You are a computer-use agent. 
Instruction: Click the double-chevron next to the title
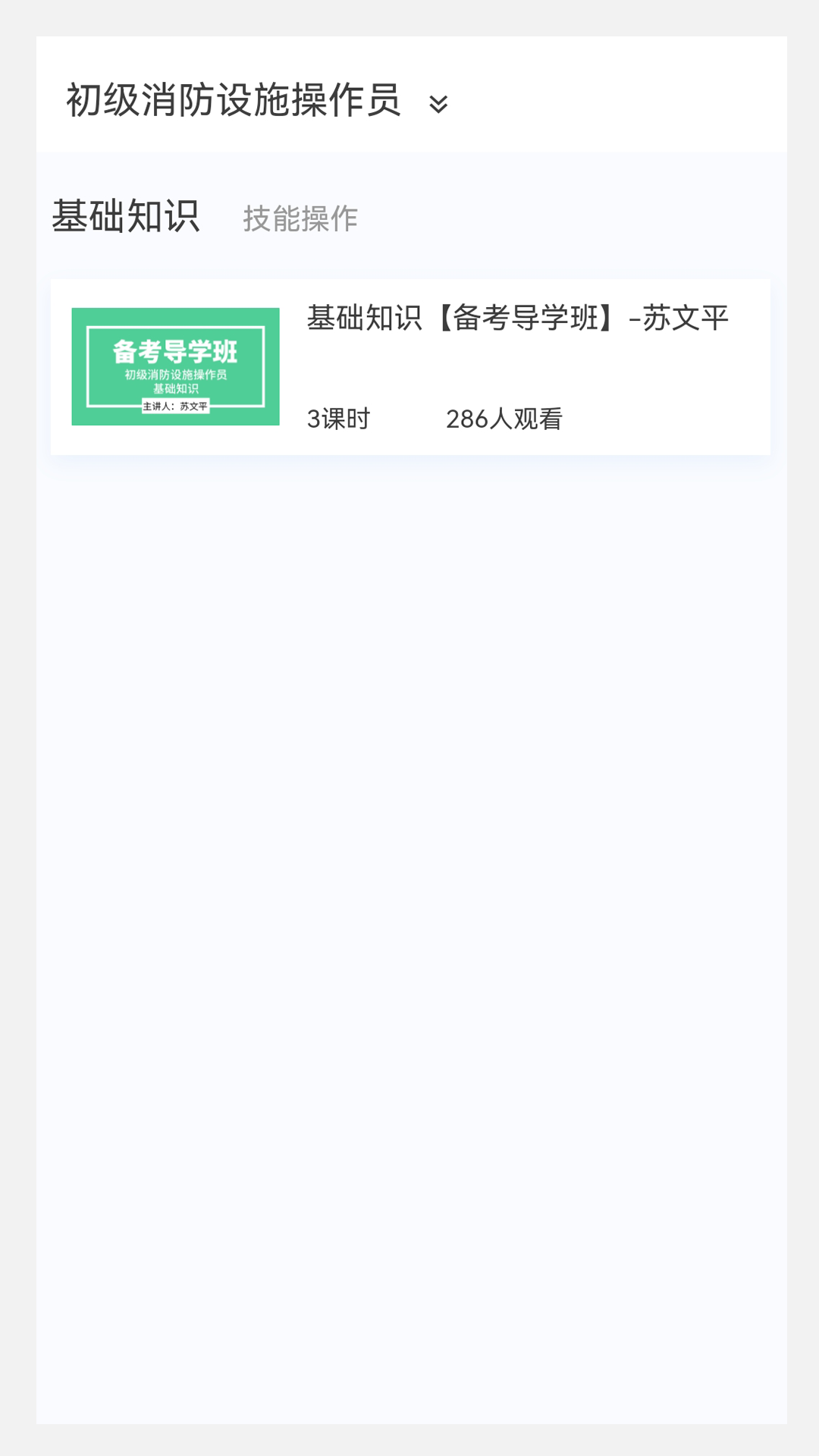click(x=440, y=104)
